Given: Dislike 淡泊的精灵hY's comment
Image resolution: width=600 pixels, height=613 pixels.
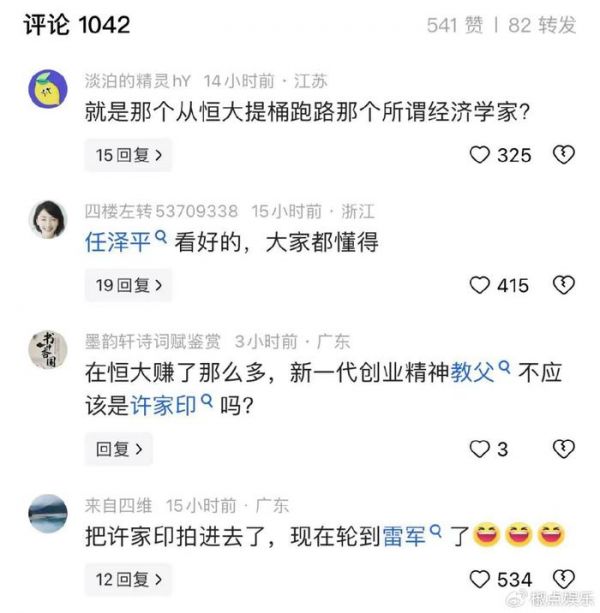Looking at the screenshot, I should click(564, 155).
